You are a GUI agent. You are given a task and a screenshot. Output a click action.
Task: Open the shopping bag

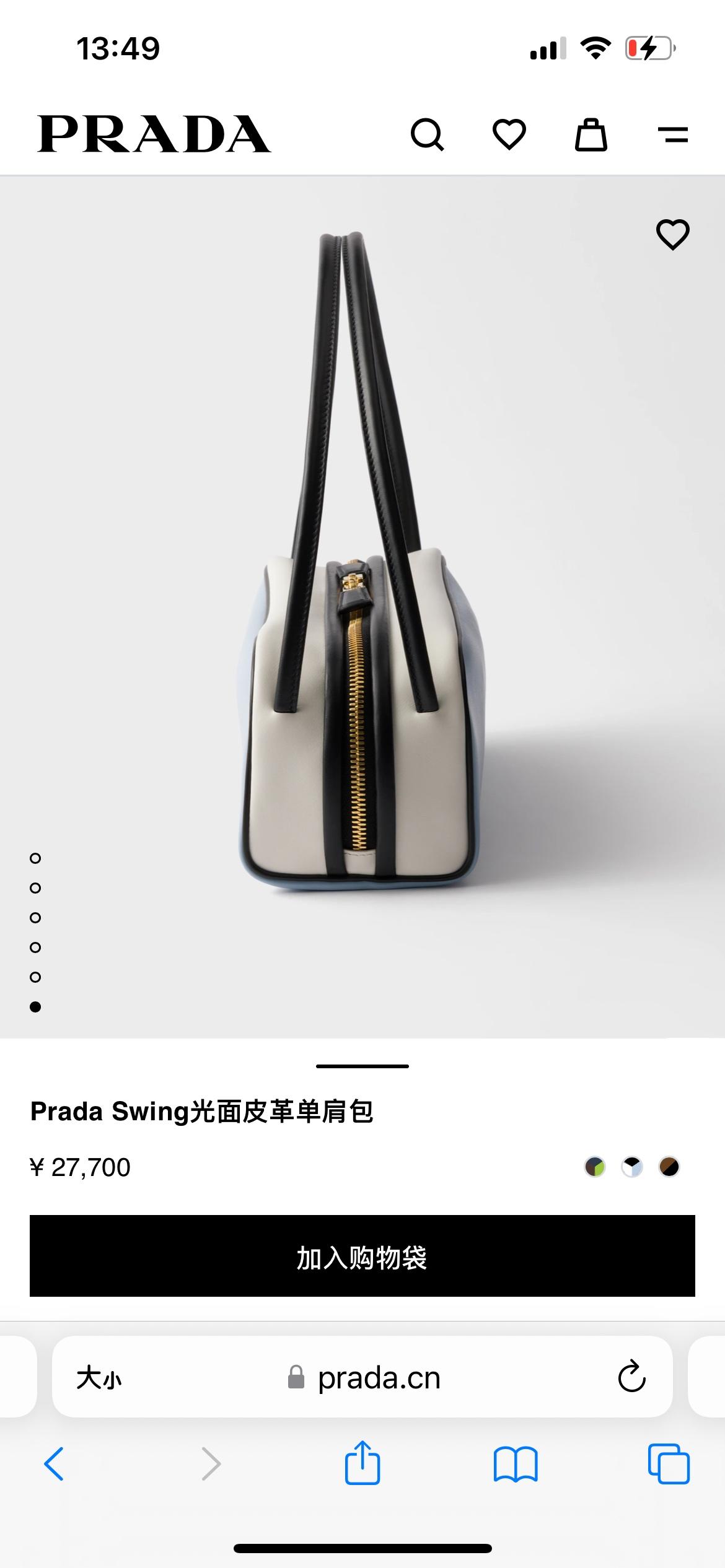click(591, 134)
